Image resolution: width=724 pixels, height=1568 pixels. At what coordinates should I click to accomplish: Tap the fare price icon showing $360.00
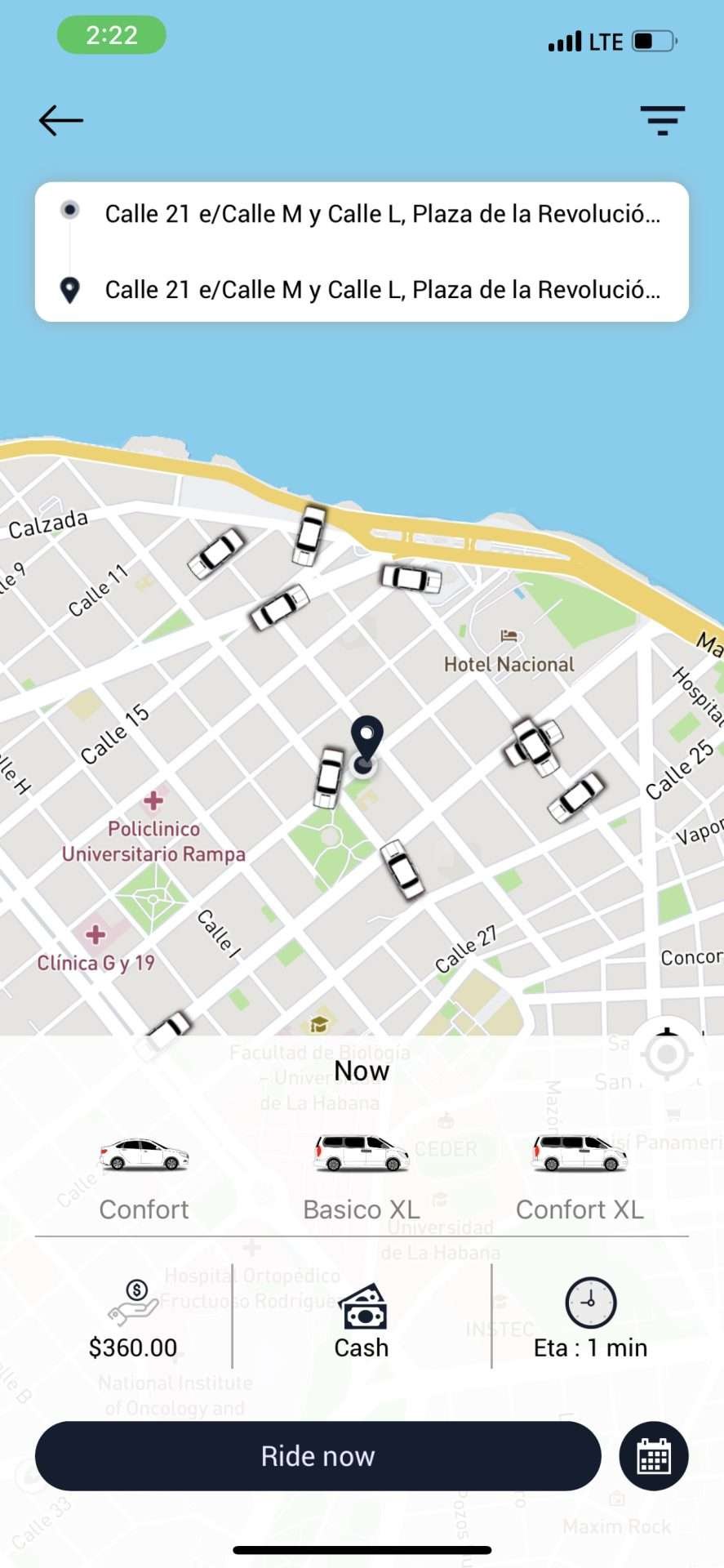pos(133,1304)
